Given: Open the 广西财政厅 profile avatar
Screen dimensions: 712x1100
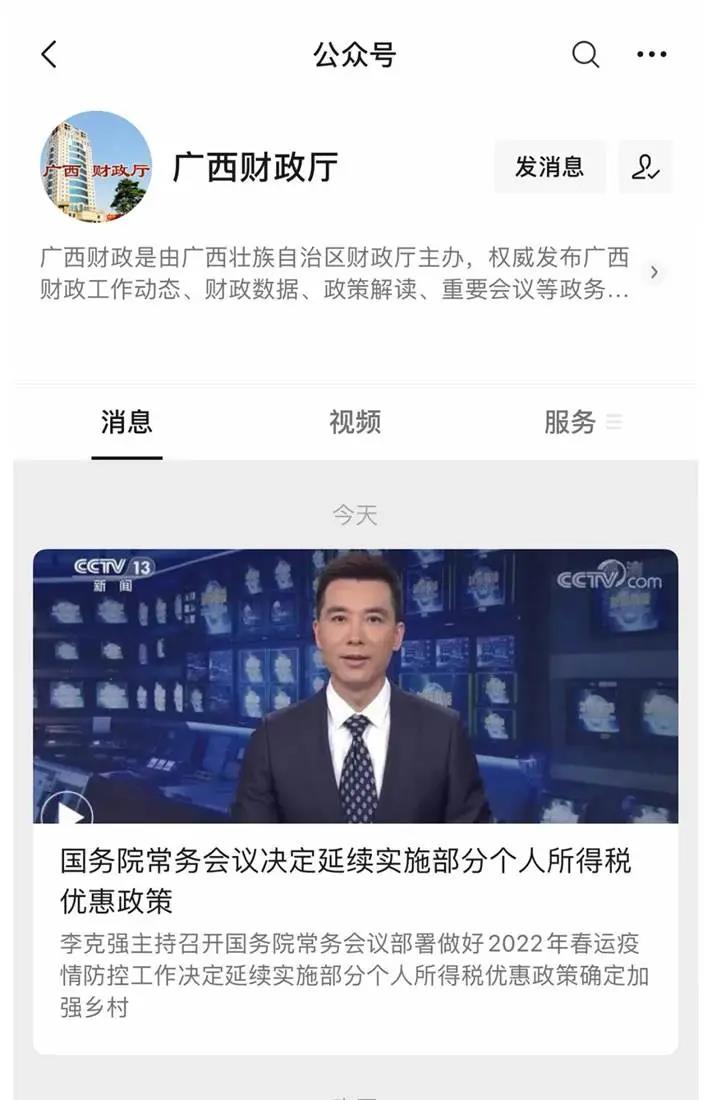Looking at the screenshot, I should pos(95,166).
